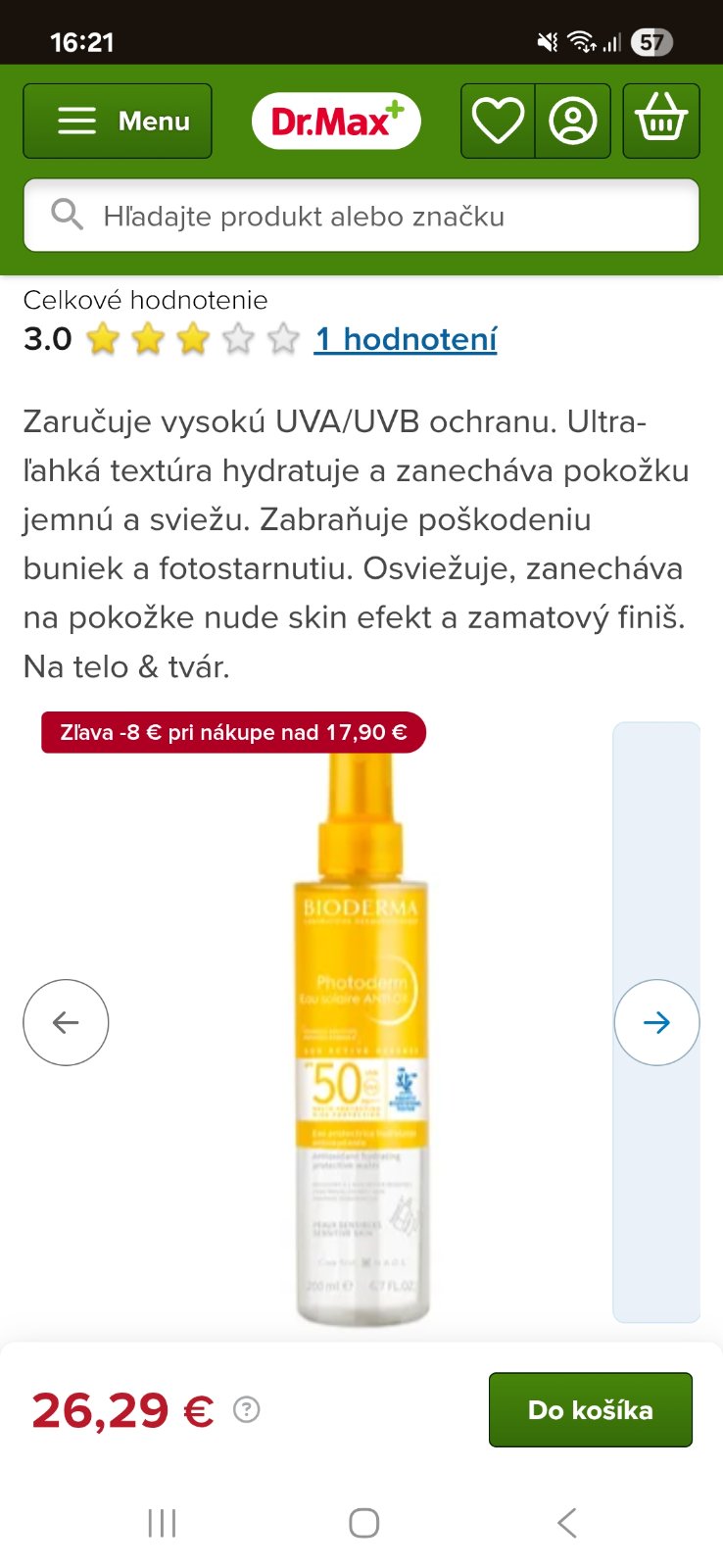This screenshot has width=723, height=1568.
Task: Show the previous product image
Action: tap(66, 1022)
